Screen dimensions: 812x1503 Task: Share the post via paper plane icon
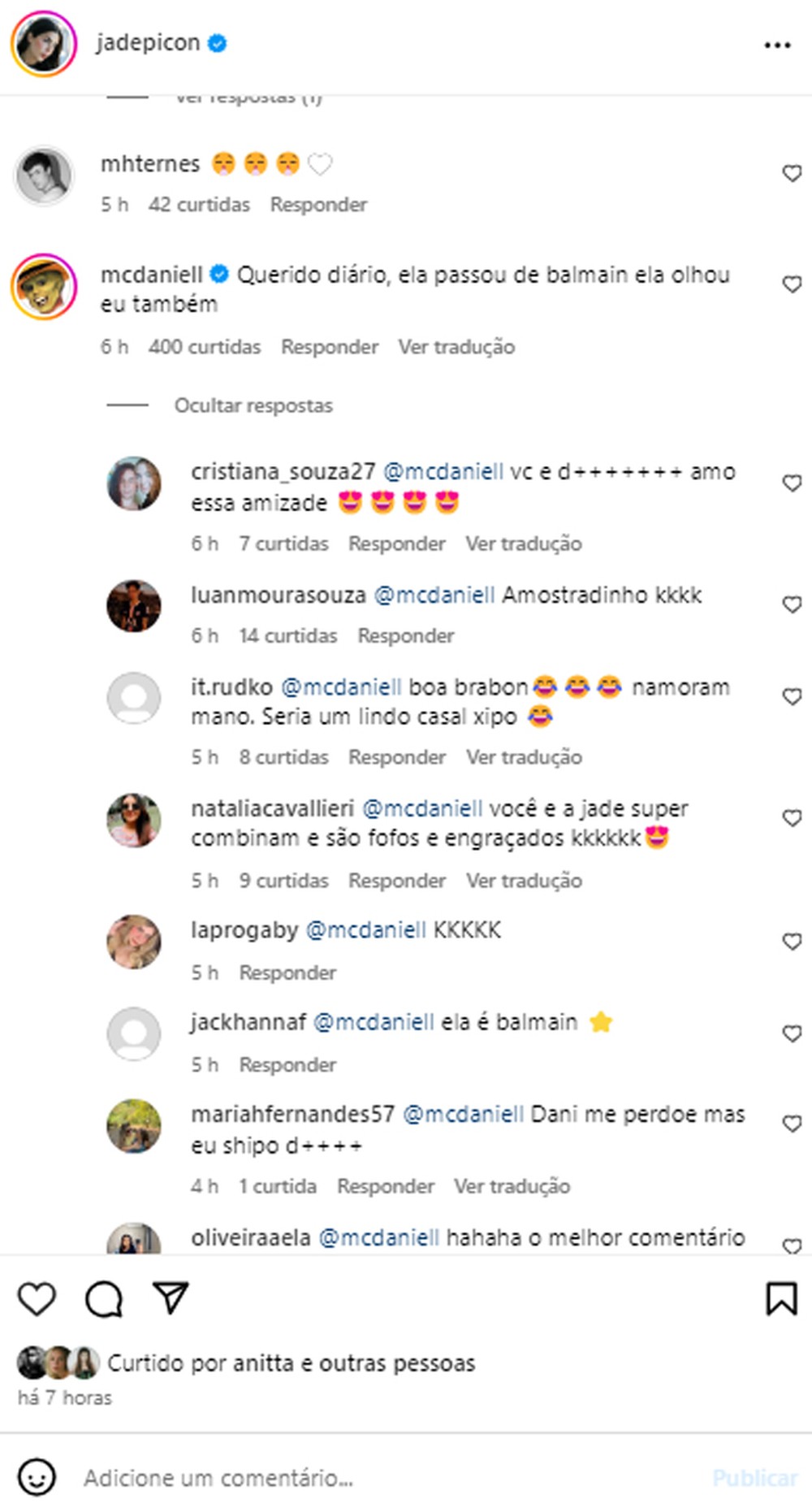pos(171,1297)
